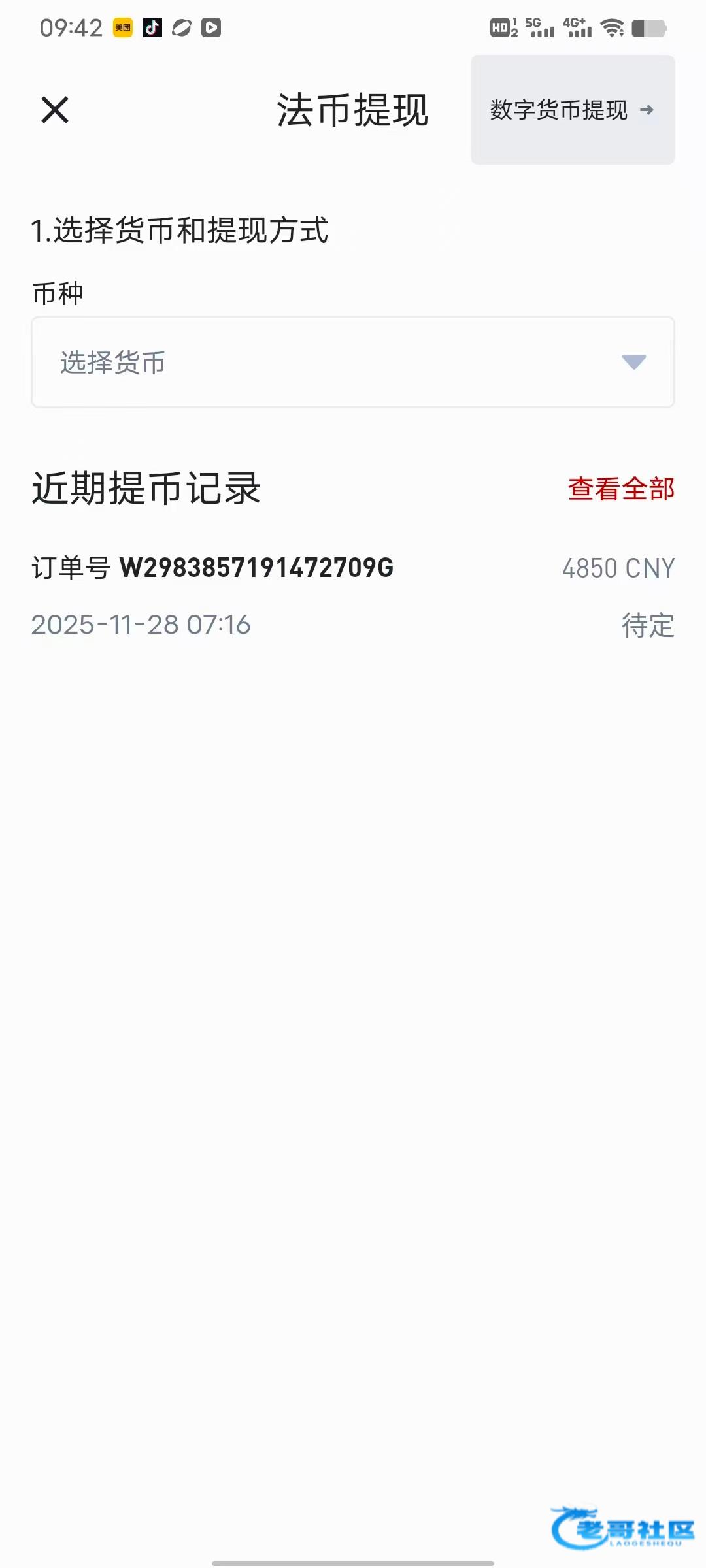Switch to 数字货币提现

pos(573,110)
